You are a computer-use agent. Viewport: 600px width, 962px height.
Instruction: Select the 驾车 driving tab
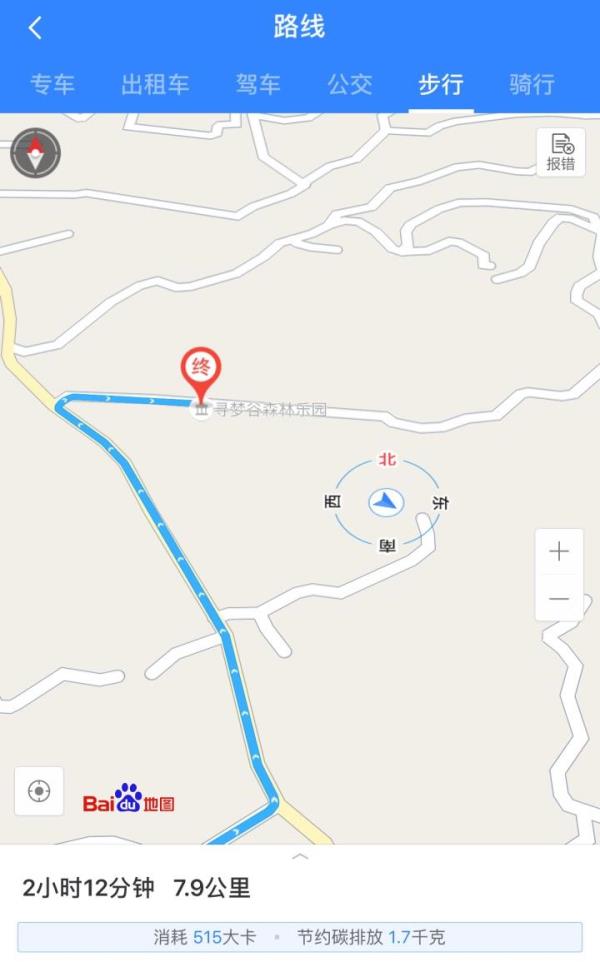click(x=258, y=84)
